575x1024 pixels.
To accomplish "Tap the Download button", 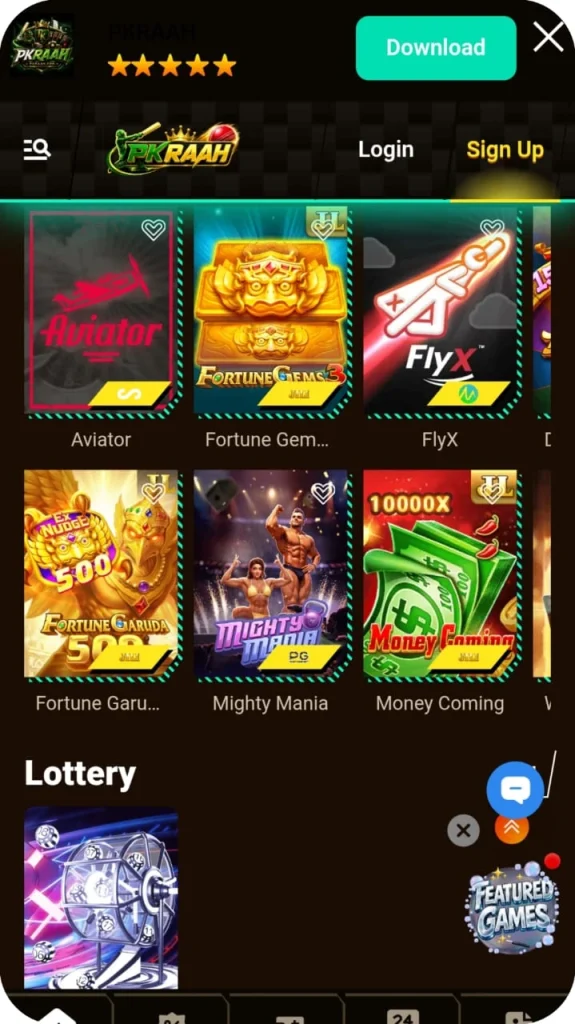I will click(436, 48).
